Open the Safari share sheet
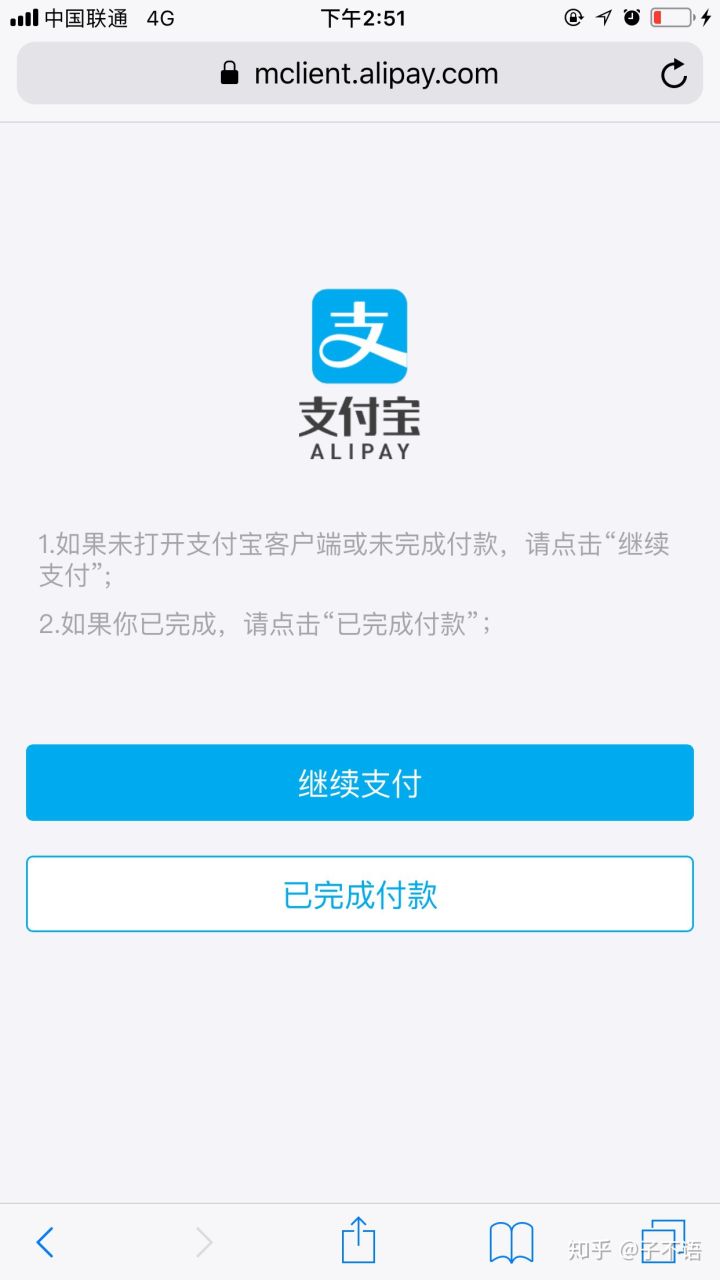Image resolution: width=720 pixels, height=1280 pixels. click(358, 1241)
